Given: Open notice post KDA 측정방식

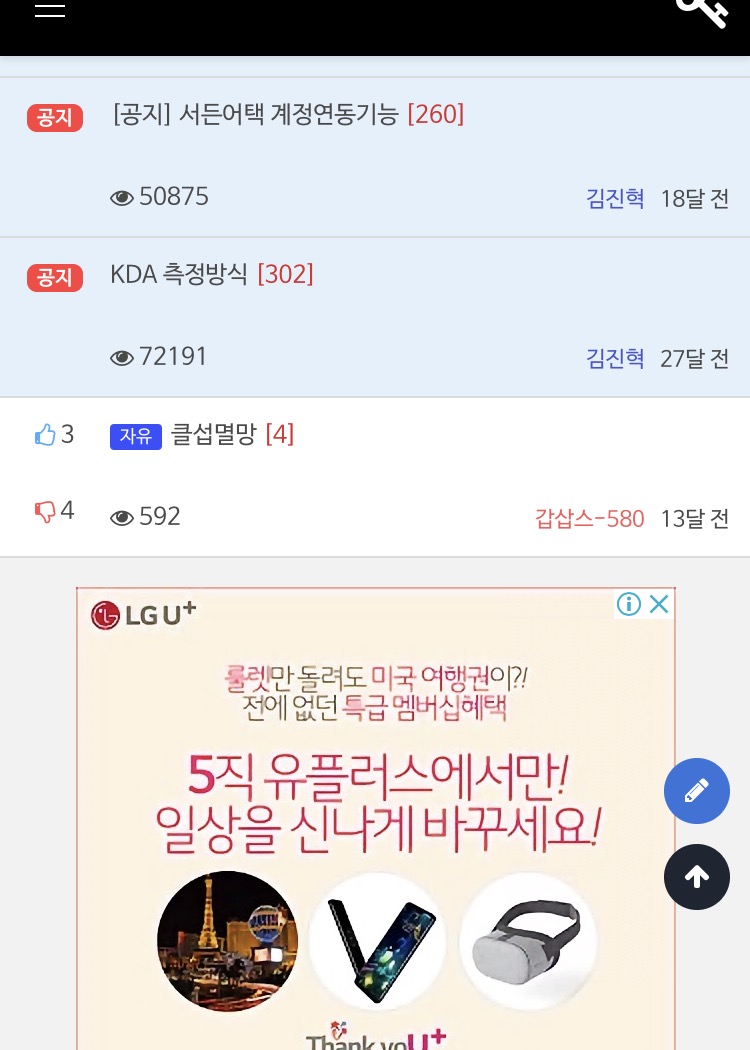Looking at the screenshot, I should [179, 275].
